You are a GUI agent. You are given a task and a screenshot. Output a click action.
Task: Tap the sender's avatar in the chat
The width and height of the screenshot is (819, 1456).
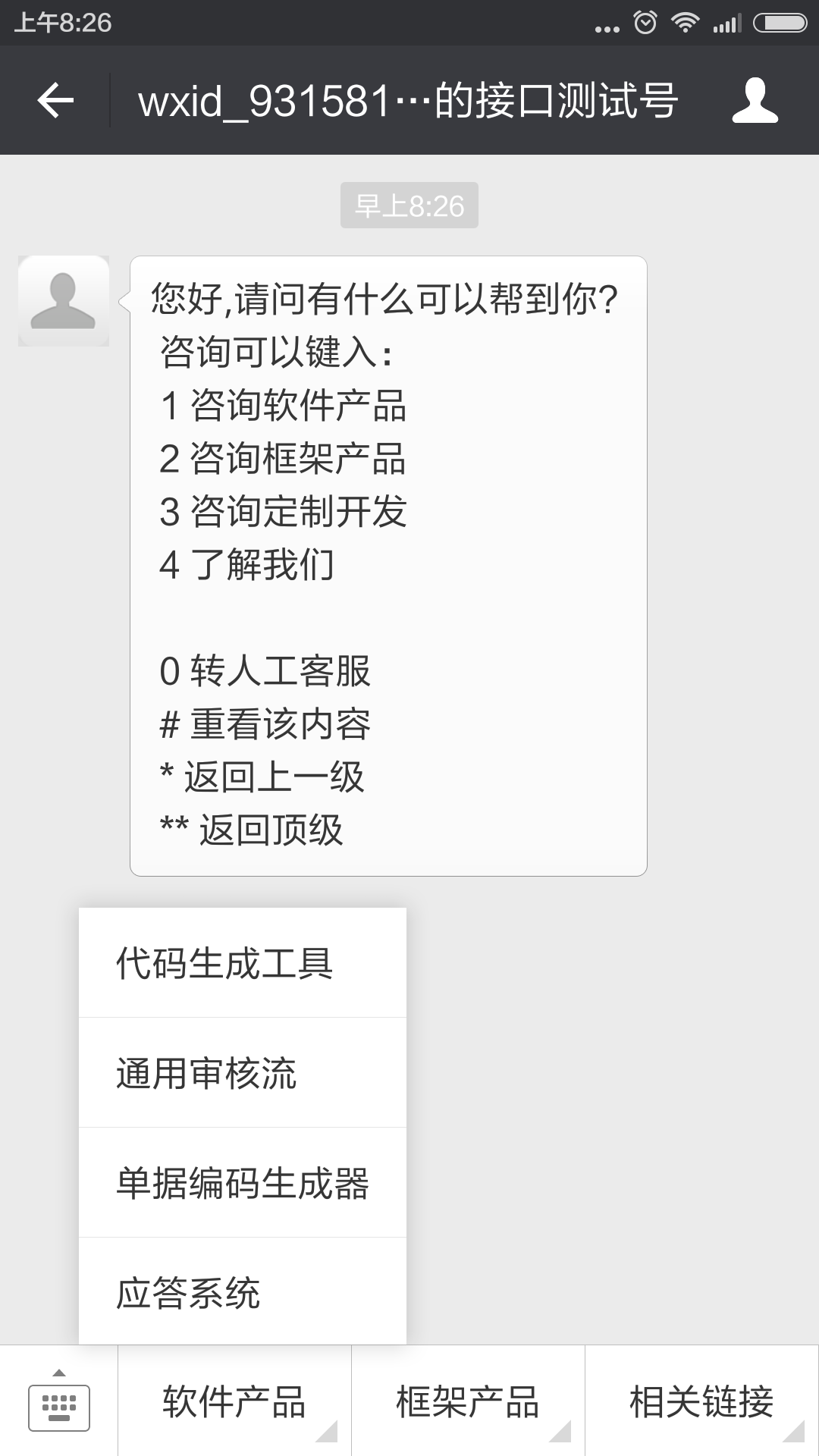[x=64, y=301]
